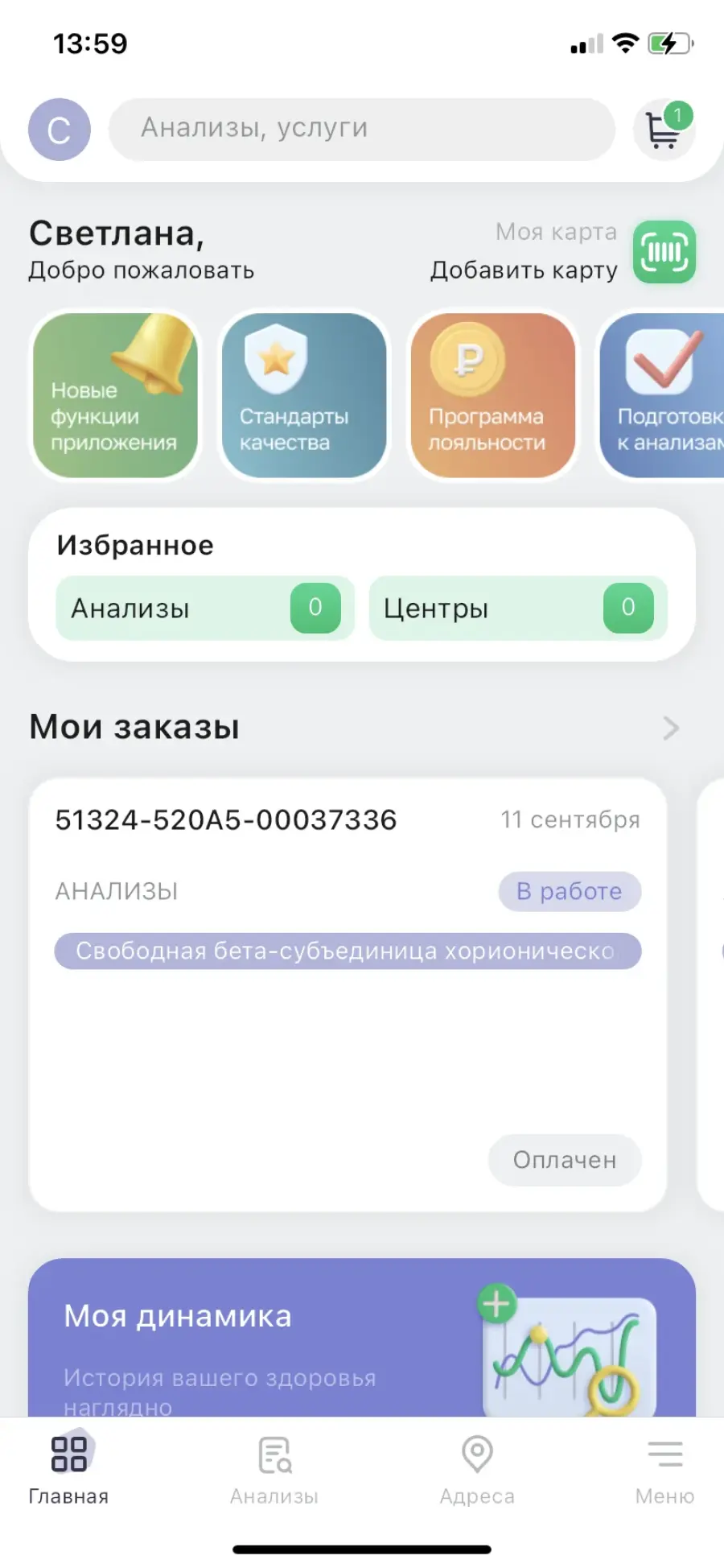724x1568 pixels.
Task: Open favorite Центры list
Action: tap(518, 608)
